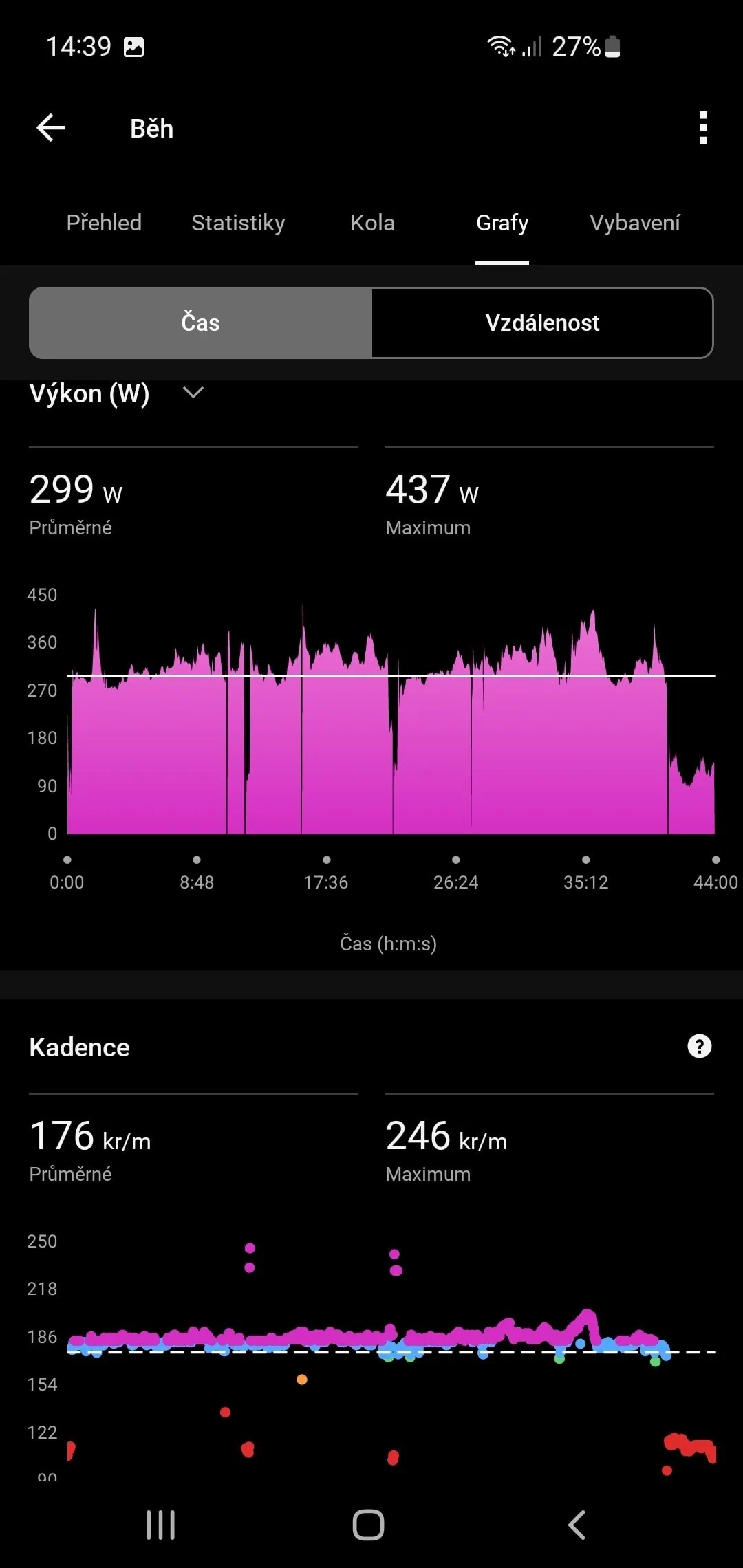Image resolution: width=743 pixels, height=1568 pixels.
Task: Select the Grafy tab
Action: pyautogui.click(x=502, y=223)
